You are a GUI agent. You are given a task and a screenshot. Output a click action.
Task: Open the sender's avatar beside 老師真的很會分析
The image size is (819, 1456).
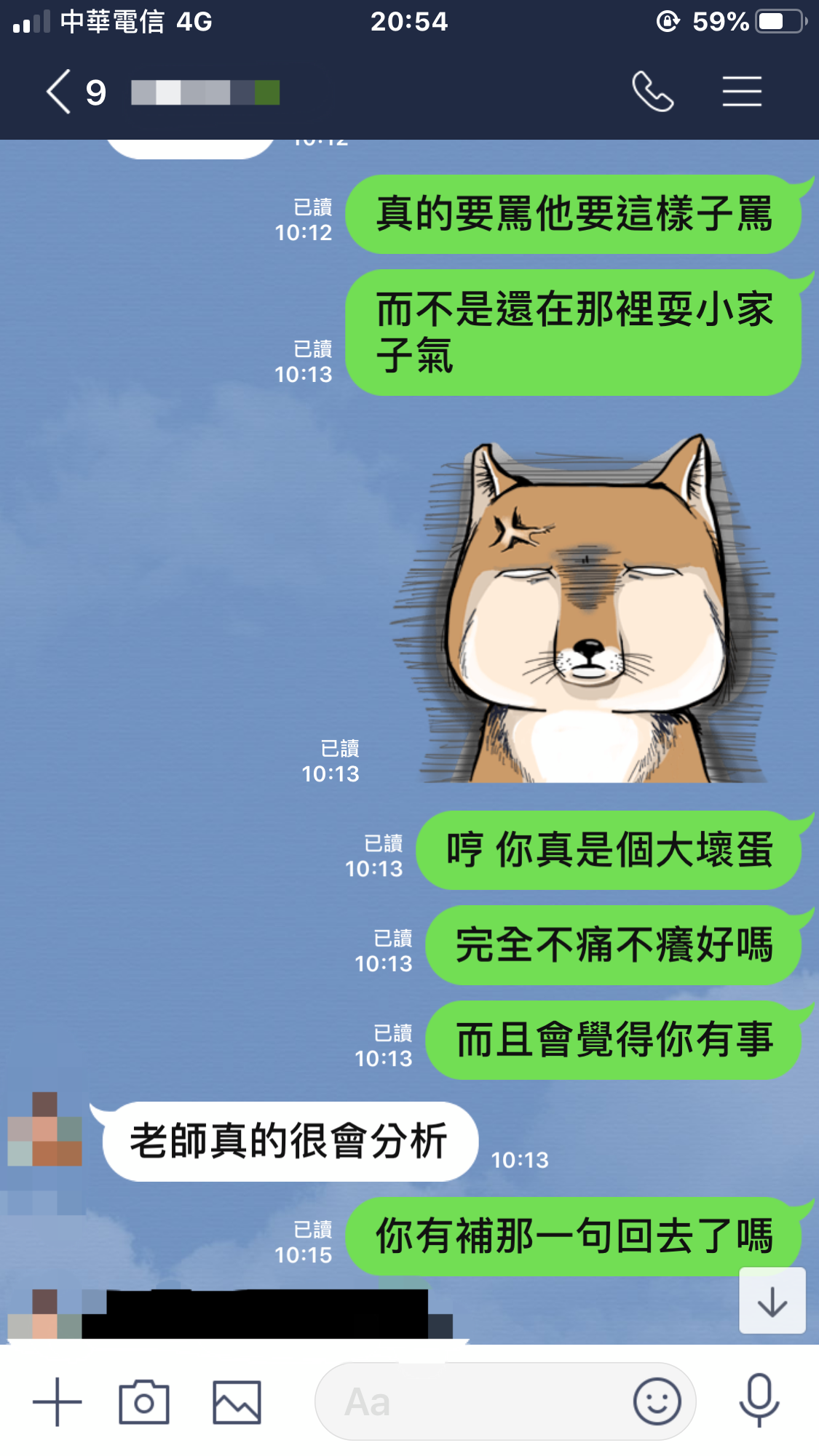tap(45, 1129)
